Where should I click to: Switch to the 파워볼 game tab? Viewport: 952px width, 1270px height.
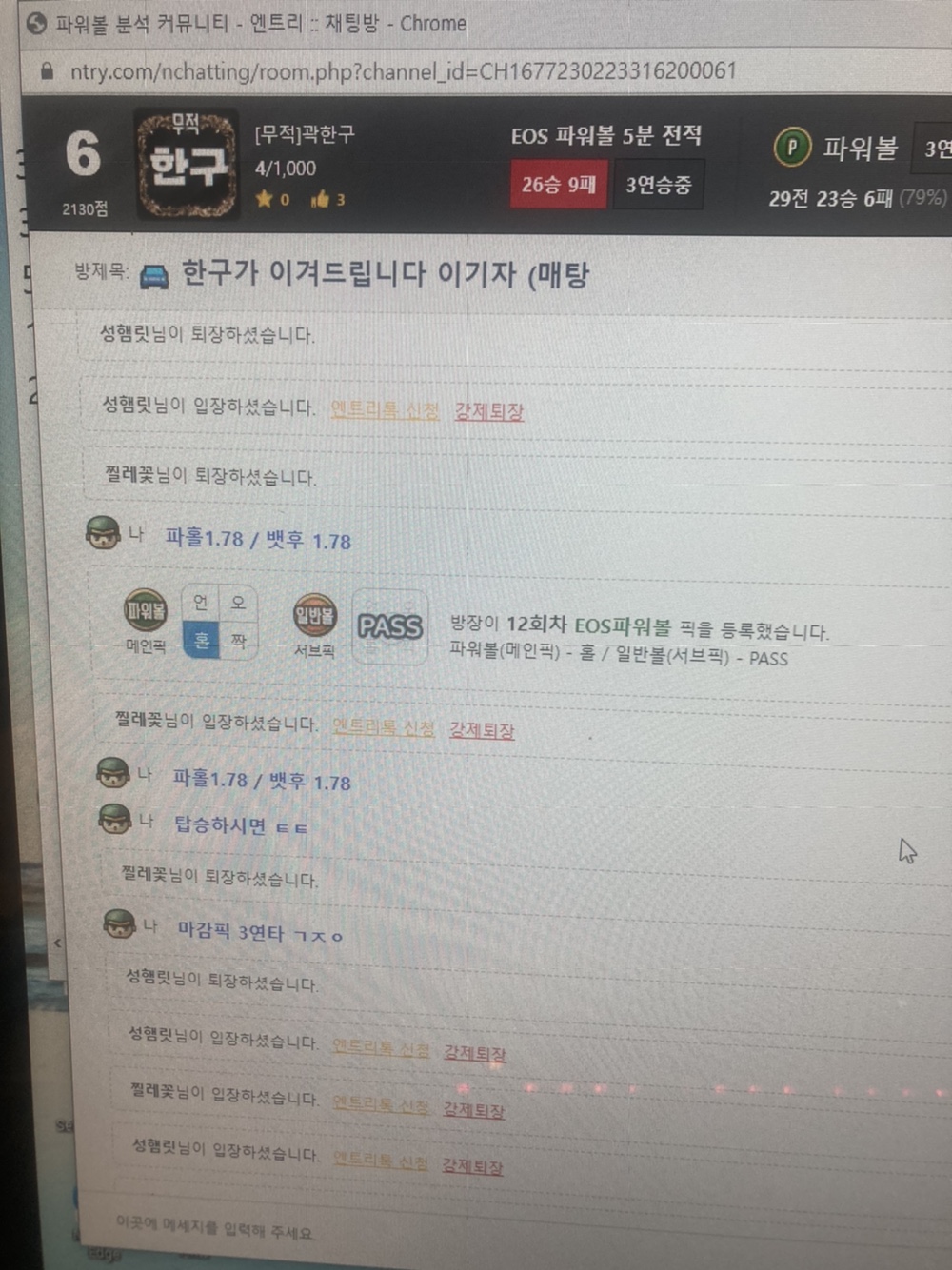838,149
